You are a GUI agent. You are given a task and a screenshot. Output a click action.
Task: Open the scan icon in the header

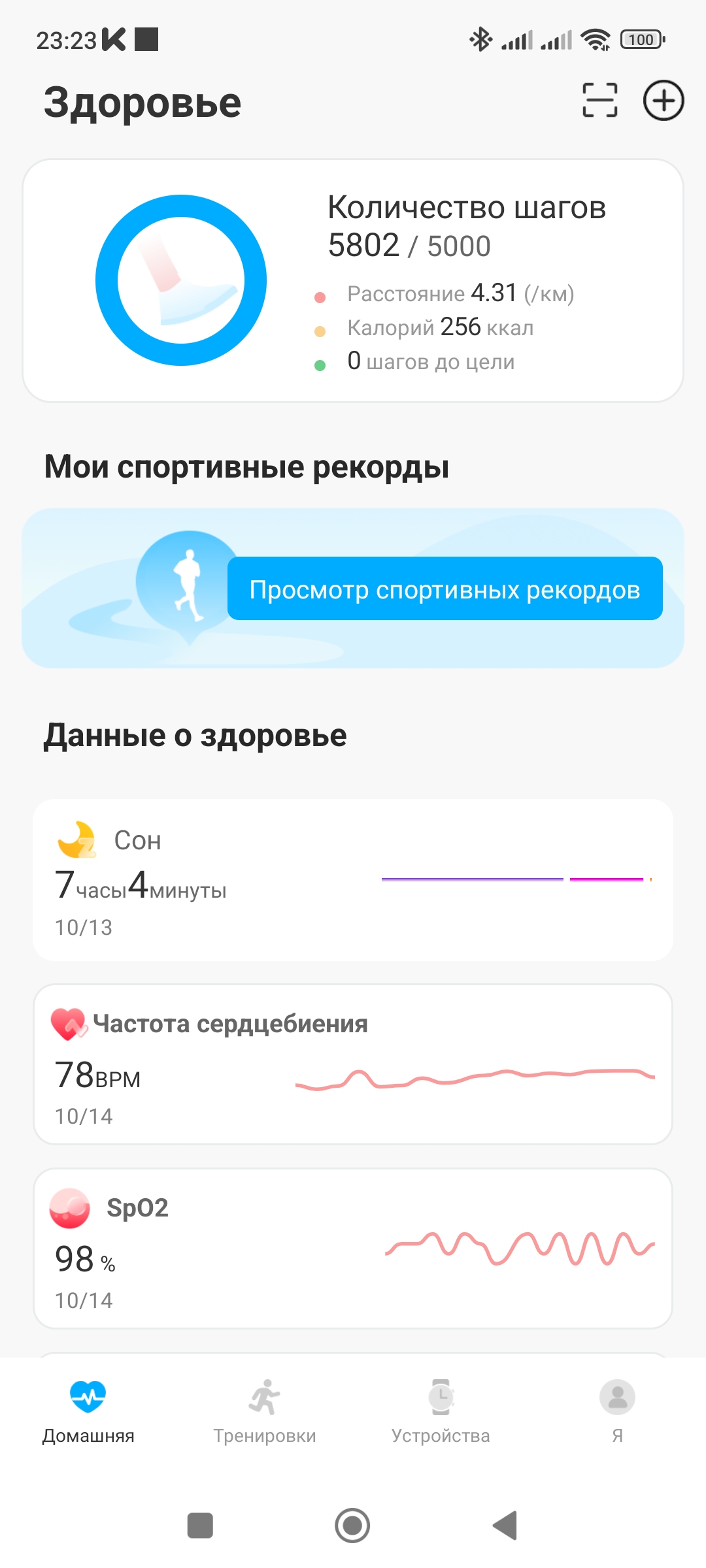tap(599, 101)
